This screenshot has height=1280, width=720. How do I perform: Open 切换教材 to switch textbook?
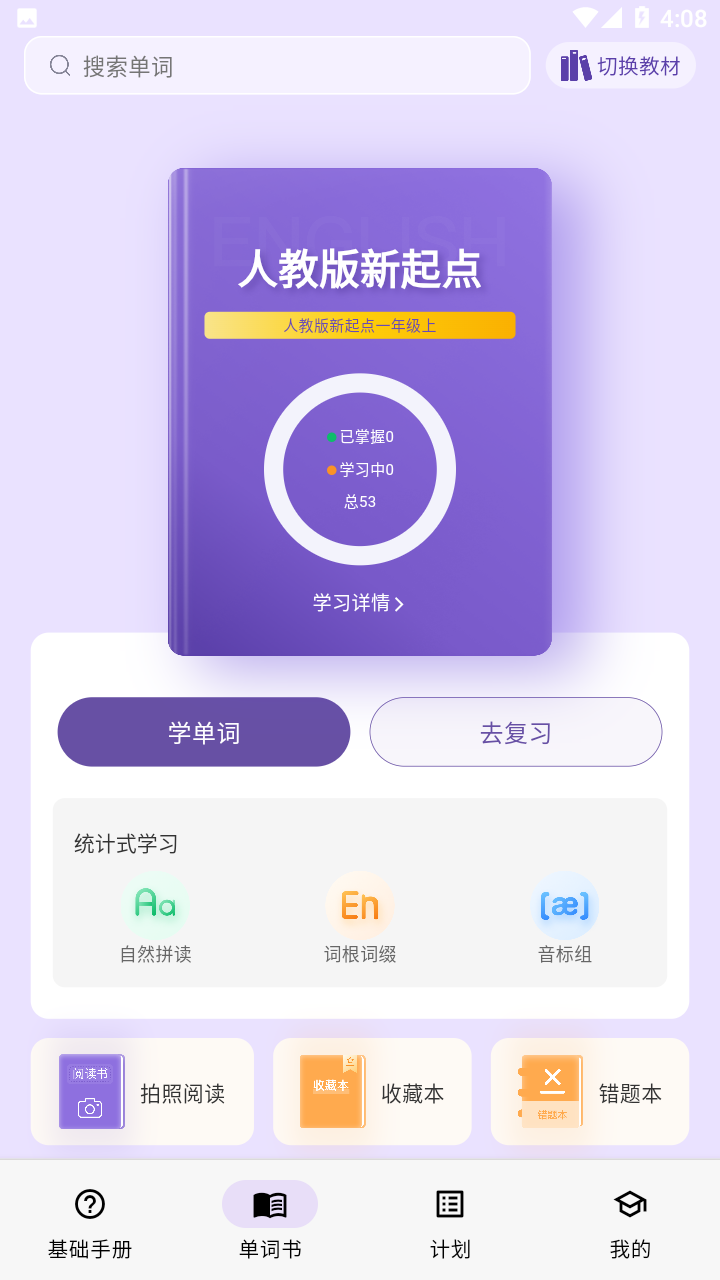point(621,66)
